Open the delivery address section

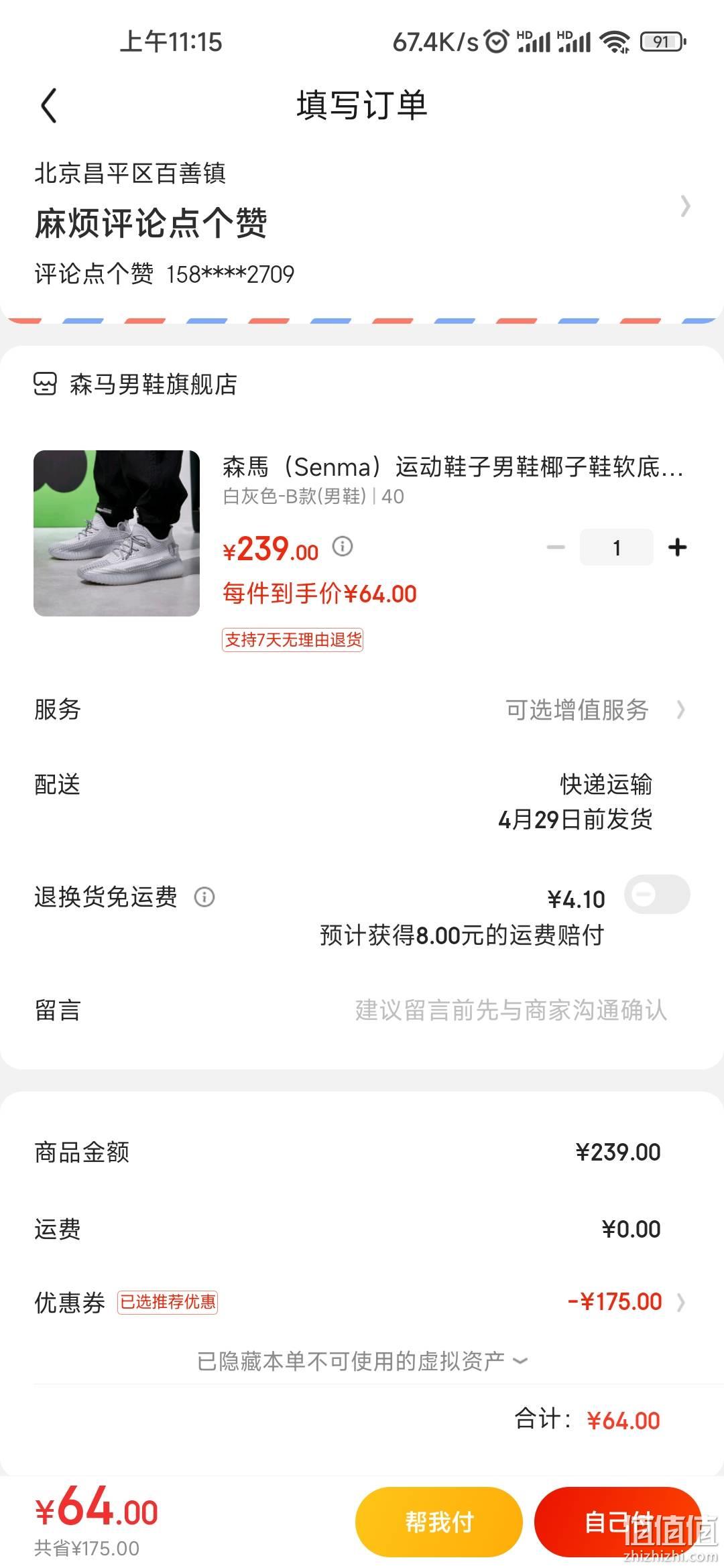click(x=362, y=224)
